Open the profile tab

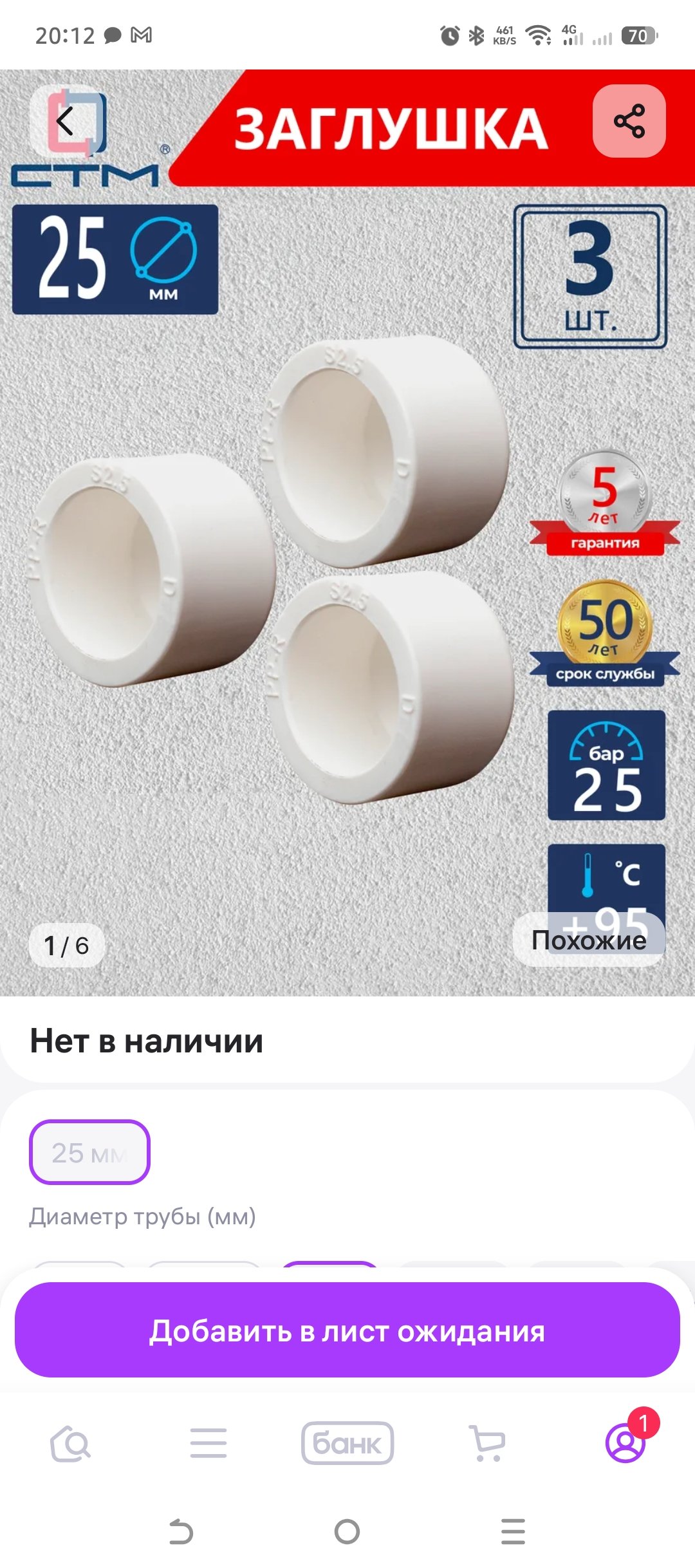[x=625, y=1443]
